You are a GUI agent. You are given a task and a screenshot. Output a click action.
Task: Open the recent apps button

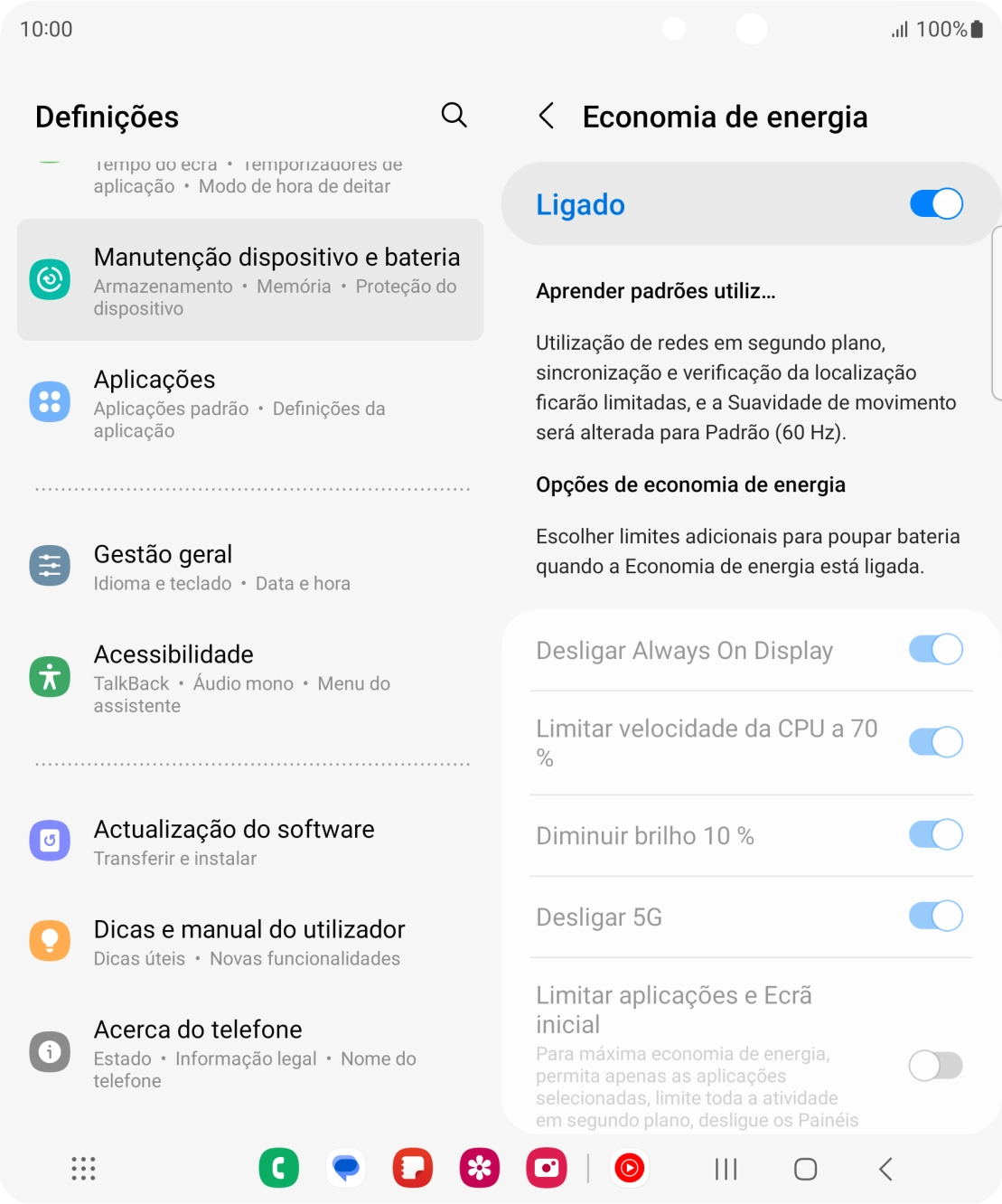(725, 1168)
